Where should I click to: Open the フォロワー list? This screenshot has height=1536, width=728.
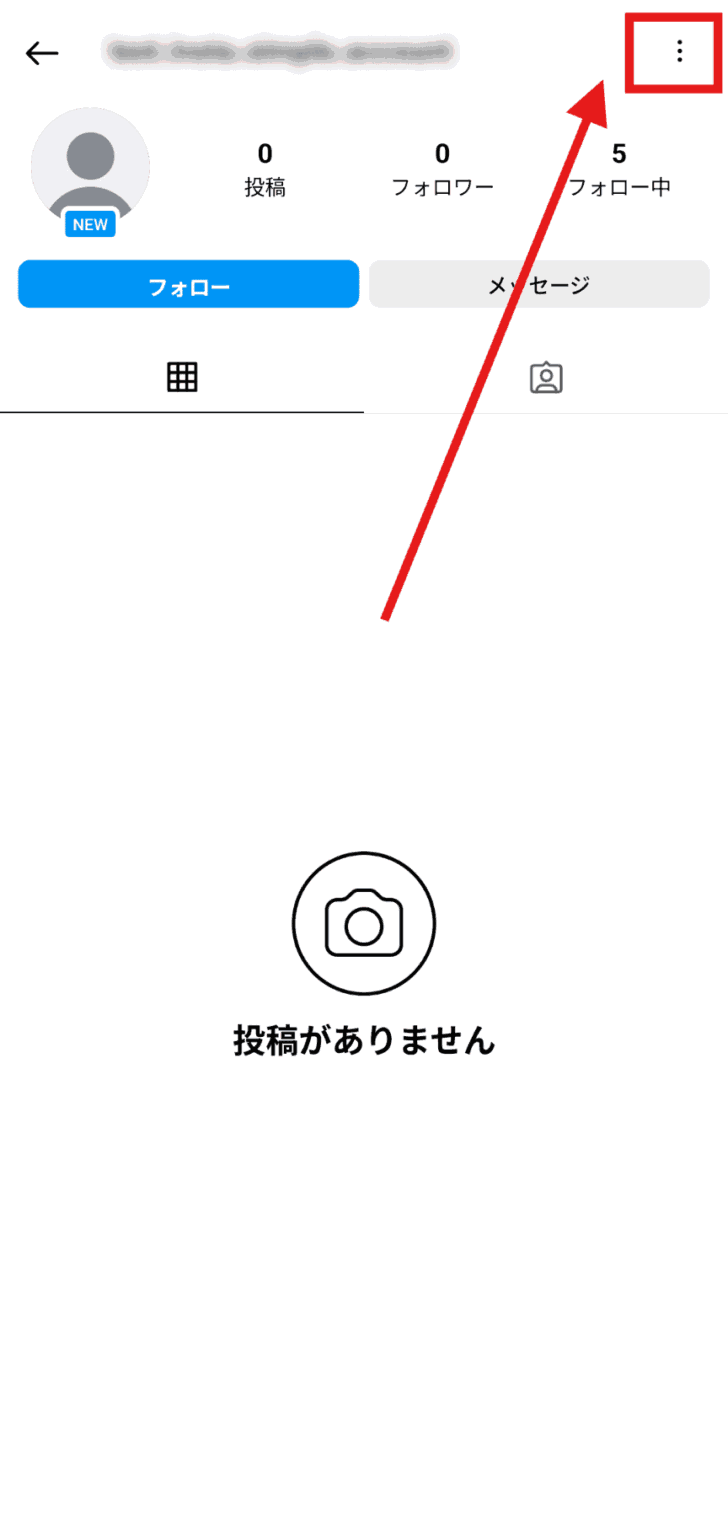click(x=442, y=169)
